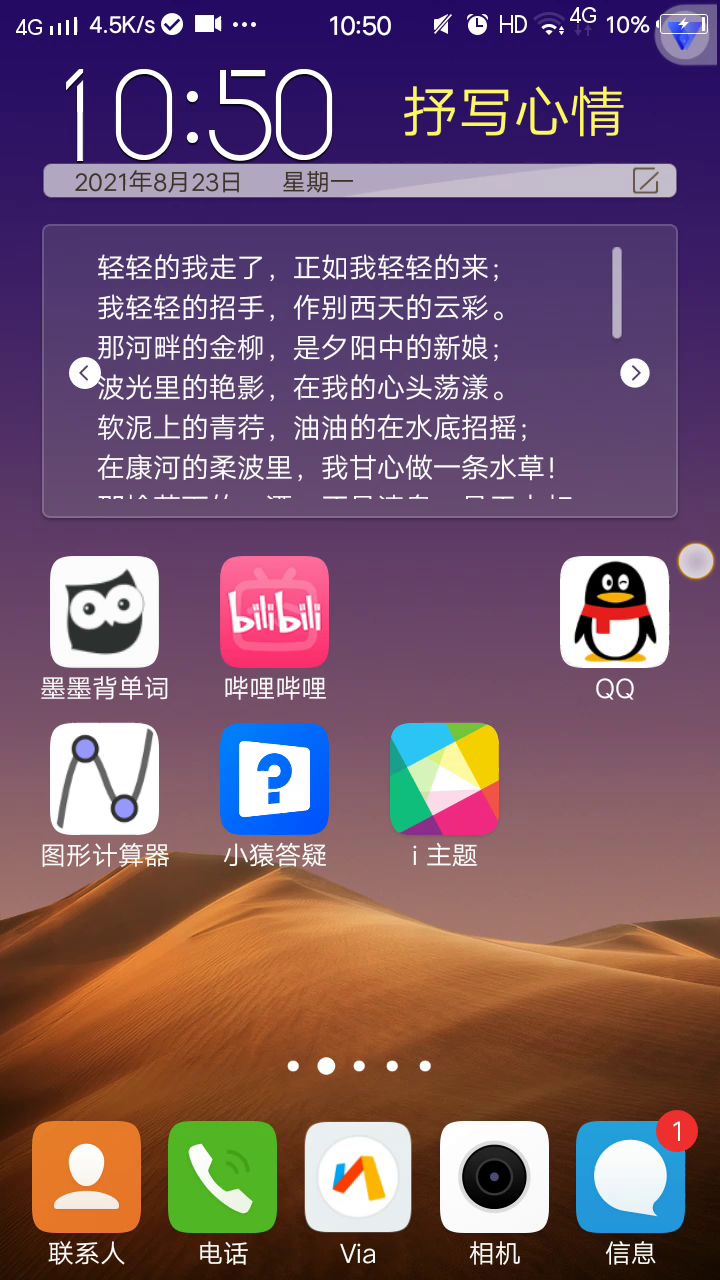Launch the 哔哩哔哩 app
The image size is (720, 1280).
click(x=275, y=612)
